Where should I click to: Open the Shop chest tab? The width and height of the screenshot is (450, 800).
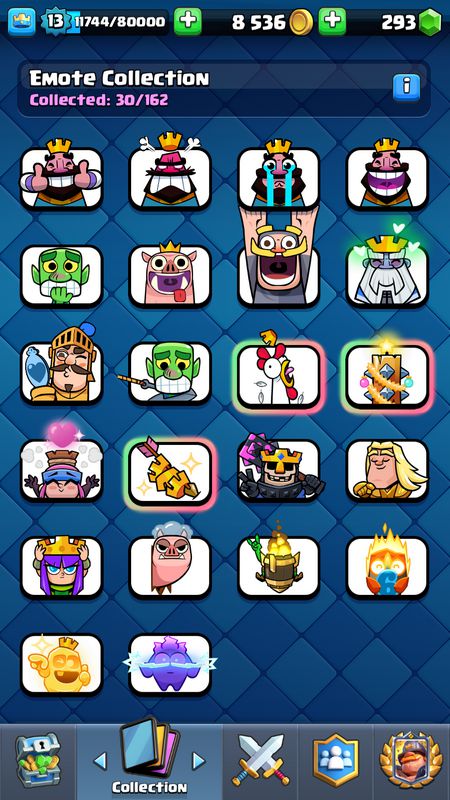tap(37, 762)
